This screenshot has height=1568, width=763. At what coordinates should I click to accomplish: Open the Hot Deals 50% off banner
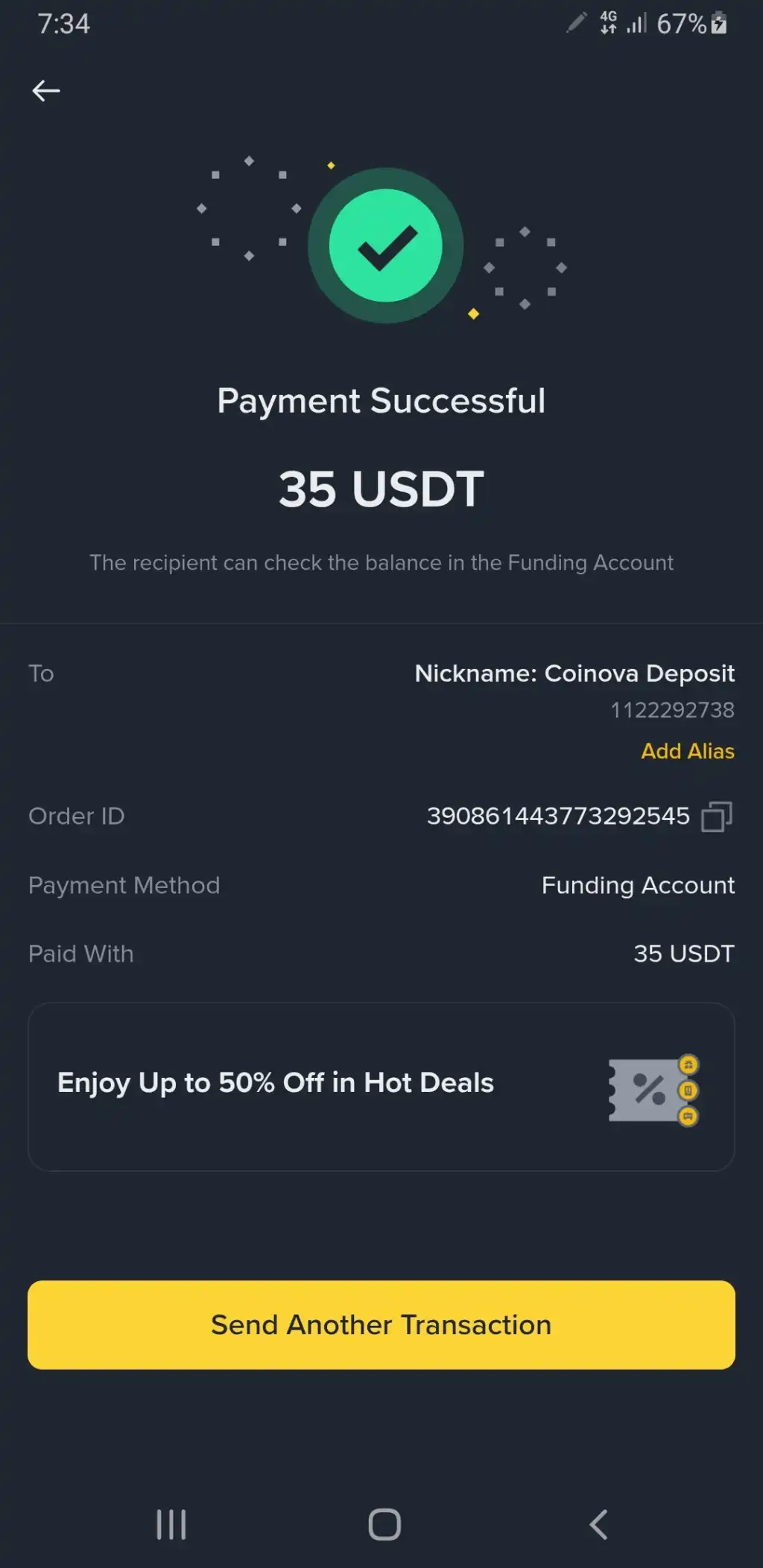[381, 1087]
